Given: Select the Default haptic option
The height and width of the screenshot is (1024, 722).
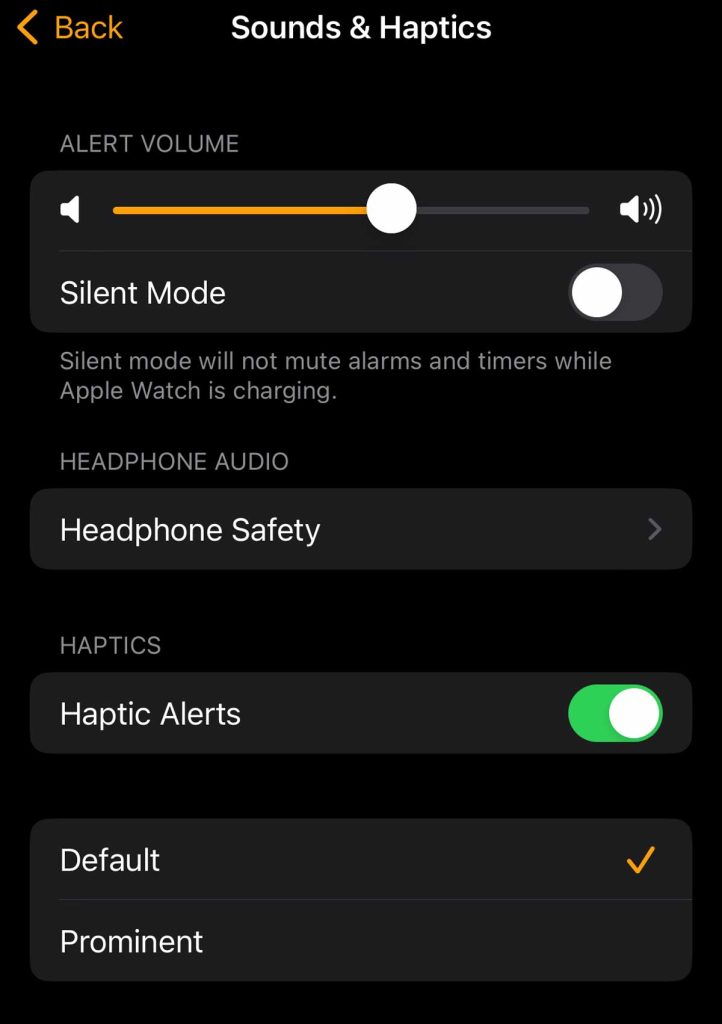Looking at the screenshot, I should click(360, 860).
